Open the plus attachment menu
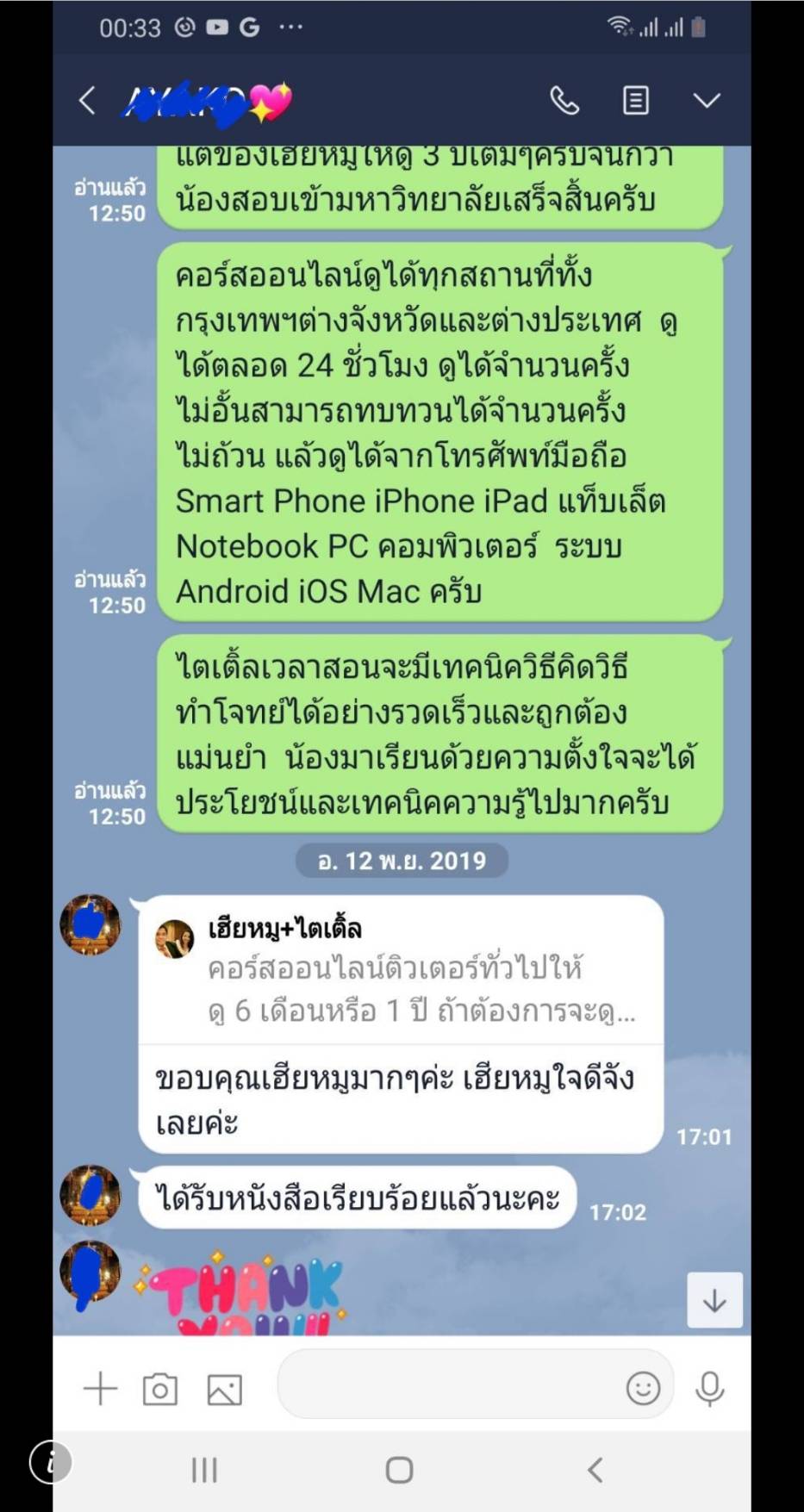 (x=100, y=1389)
